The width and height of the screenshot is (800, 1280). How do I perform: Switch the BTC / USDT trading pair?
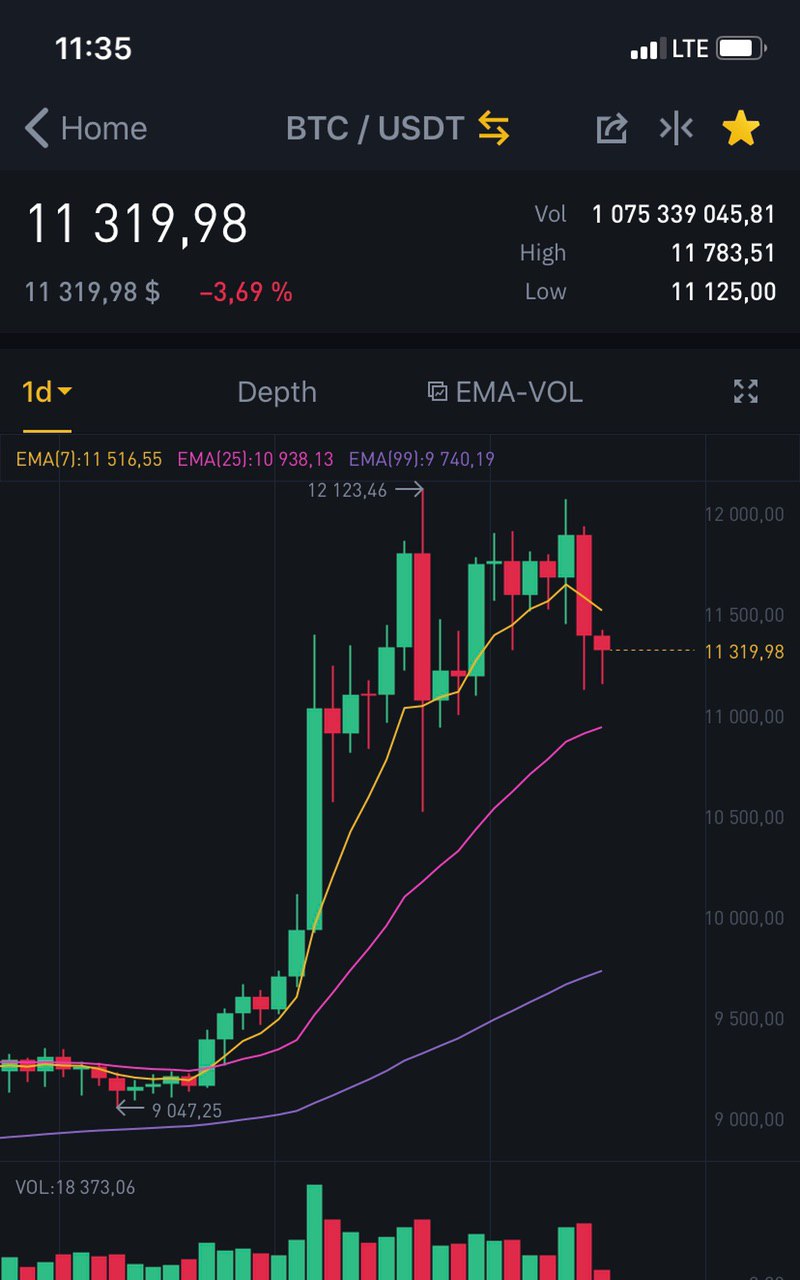[x=493, y=128]
